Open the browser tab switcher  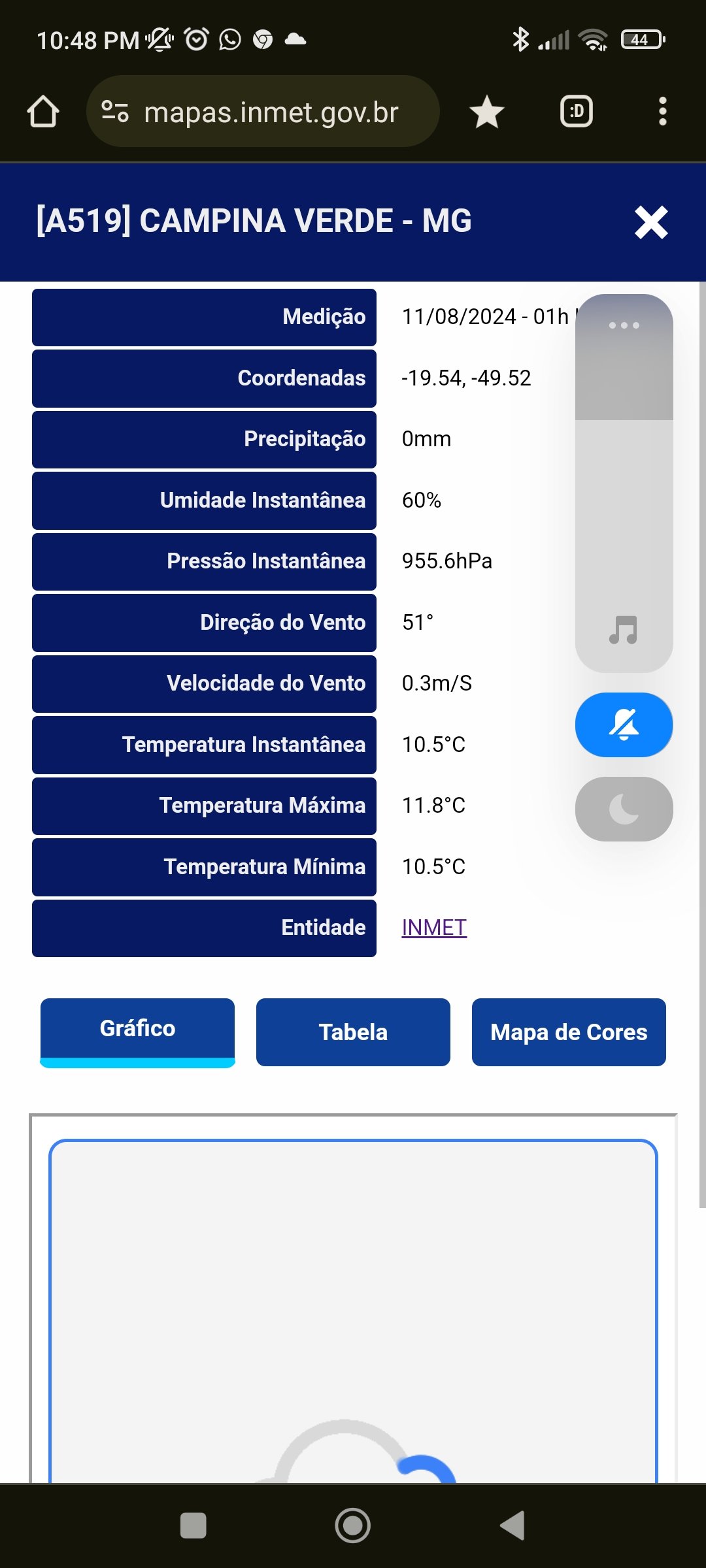pos(577,112)
